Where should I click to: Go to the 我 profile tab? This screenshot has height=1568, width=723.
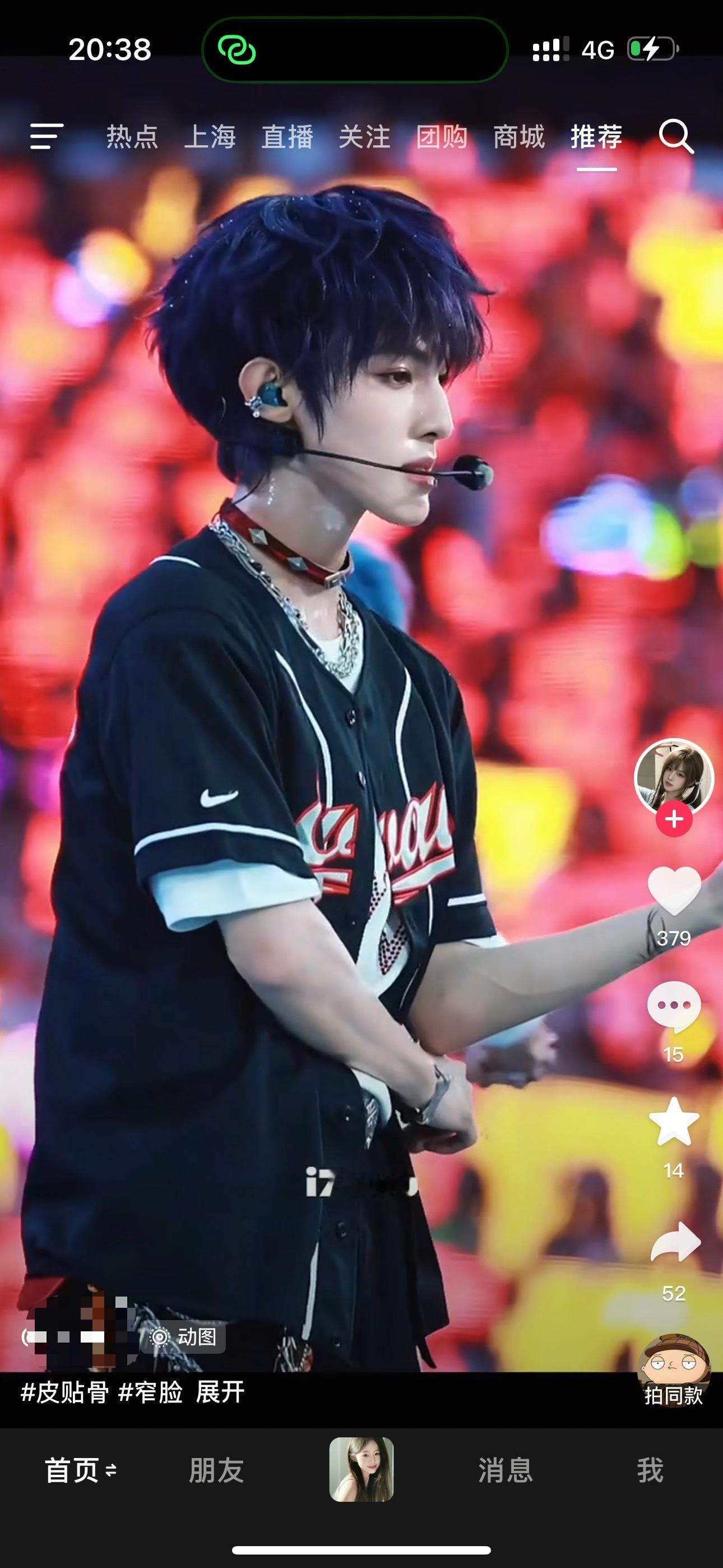click(650, 1470)
